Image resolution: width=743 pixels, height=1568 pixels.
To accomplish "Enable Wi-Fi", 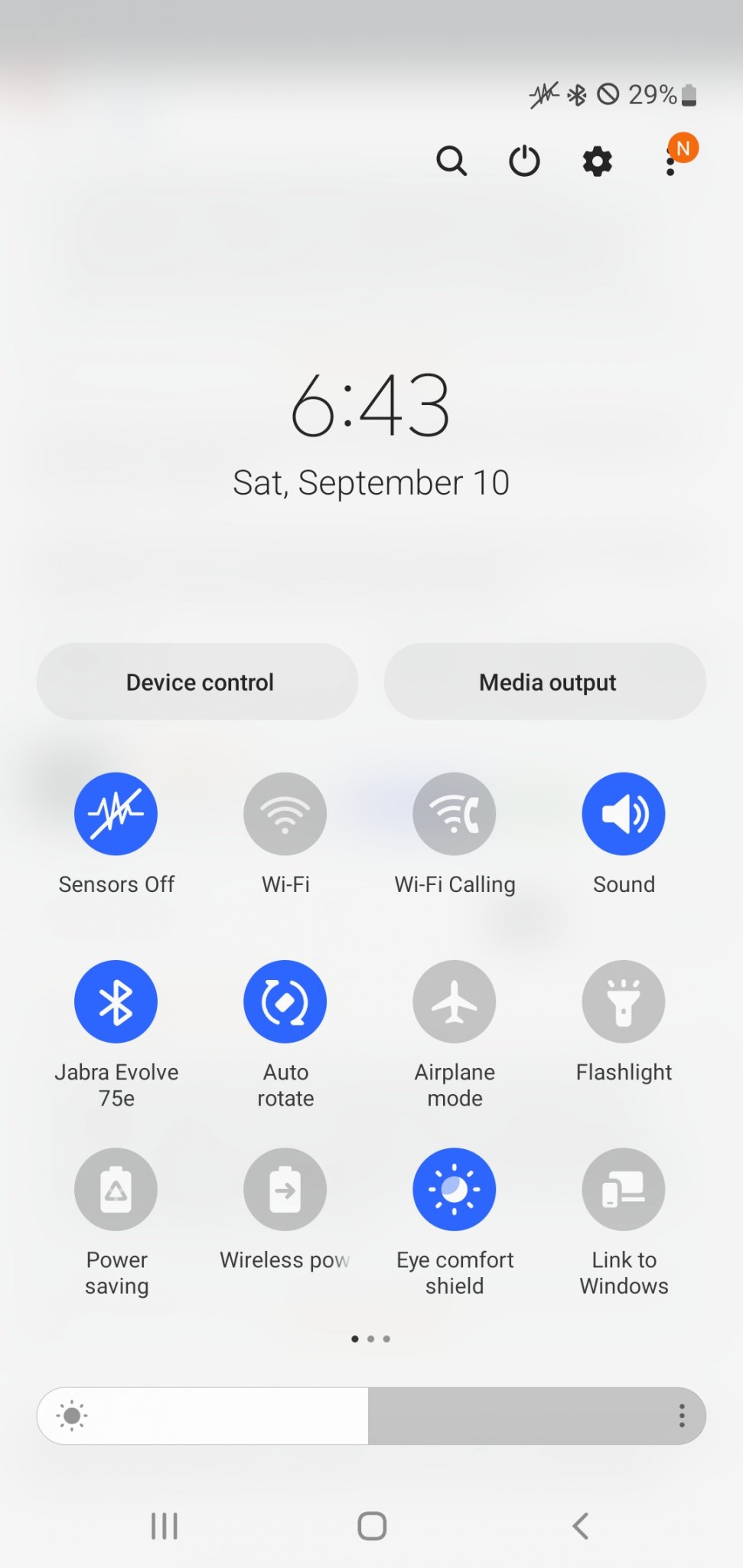I will pyautogui.click(x=285, y=814).
